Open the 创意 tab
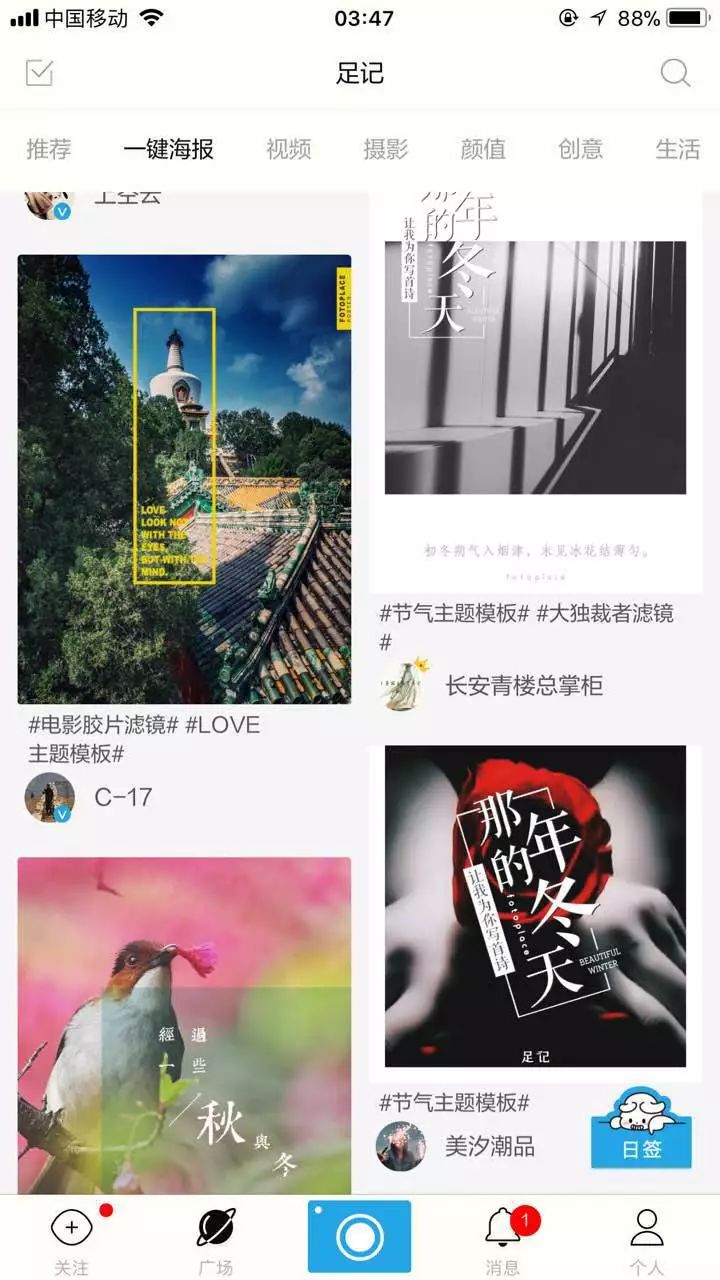720x1280 pixels. coord(581,150)
